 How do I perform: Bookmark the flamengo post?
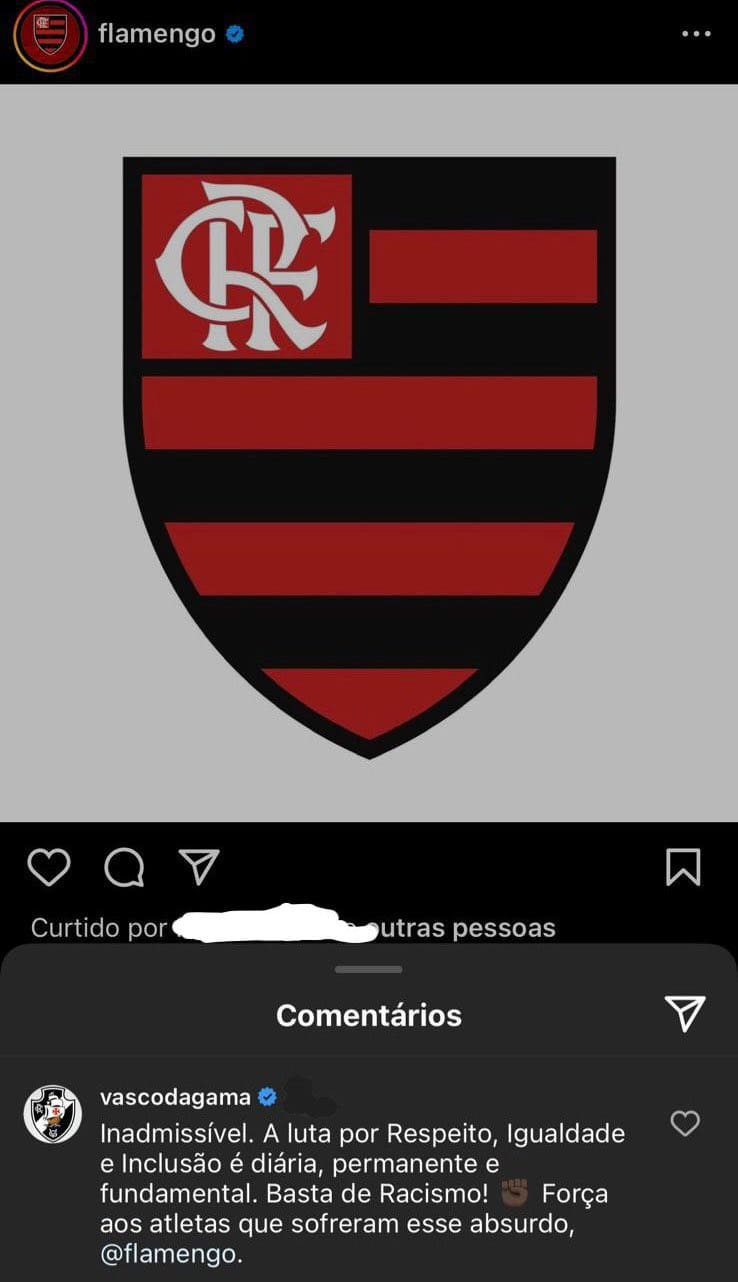click(683, 868)
